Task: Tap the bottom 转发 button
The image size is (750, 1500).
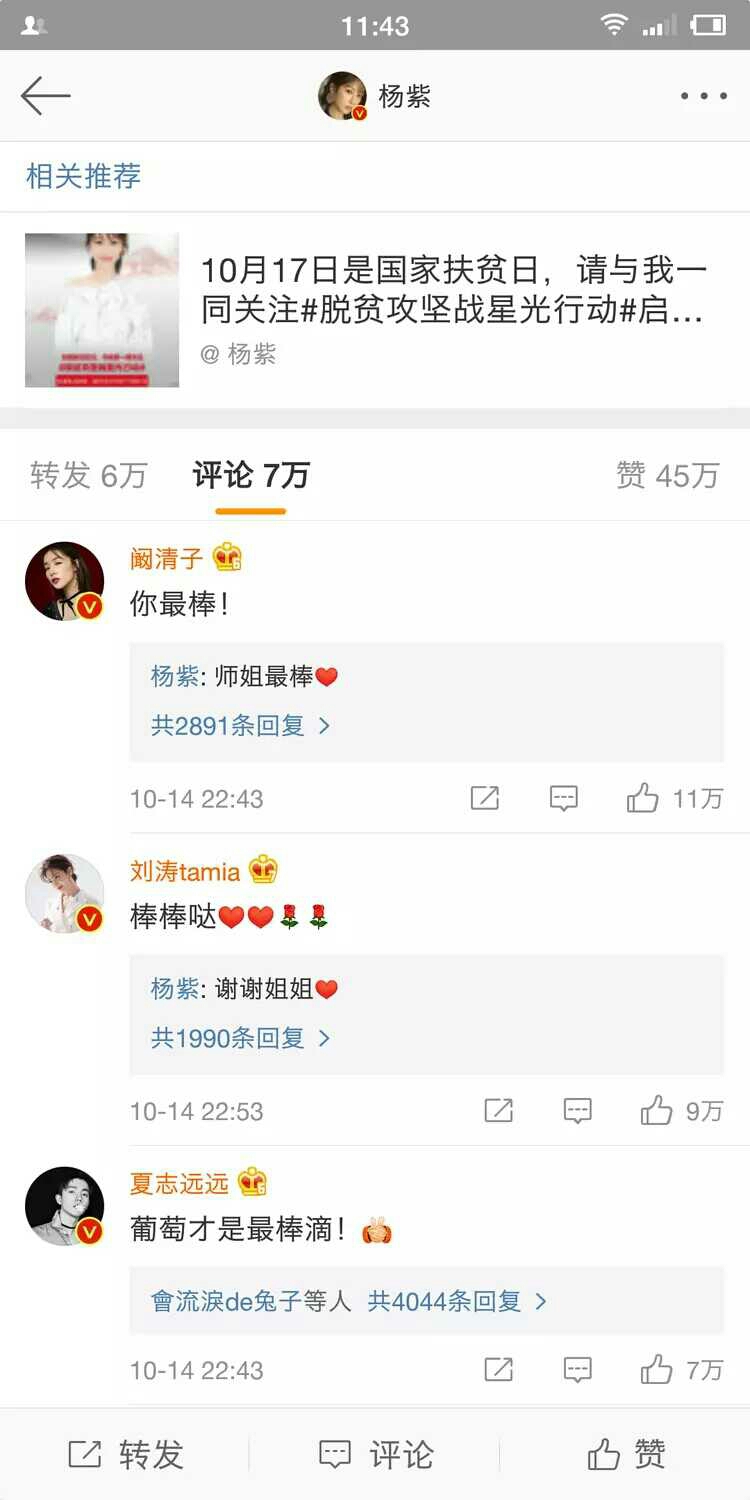Action: click(x=125, y=1454)
